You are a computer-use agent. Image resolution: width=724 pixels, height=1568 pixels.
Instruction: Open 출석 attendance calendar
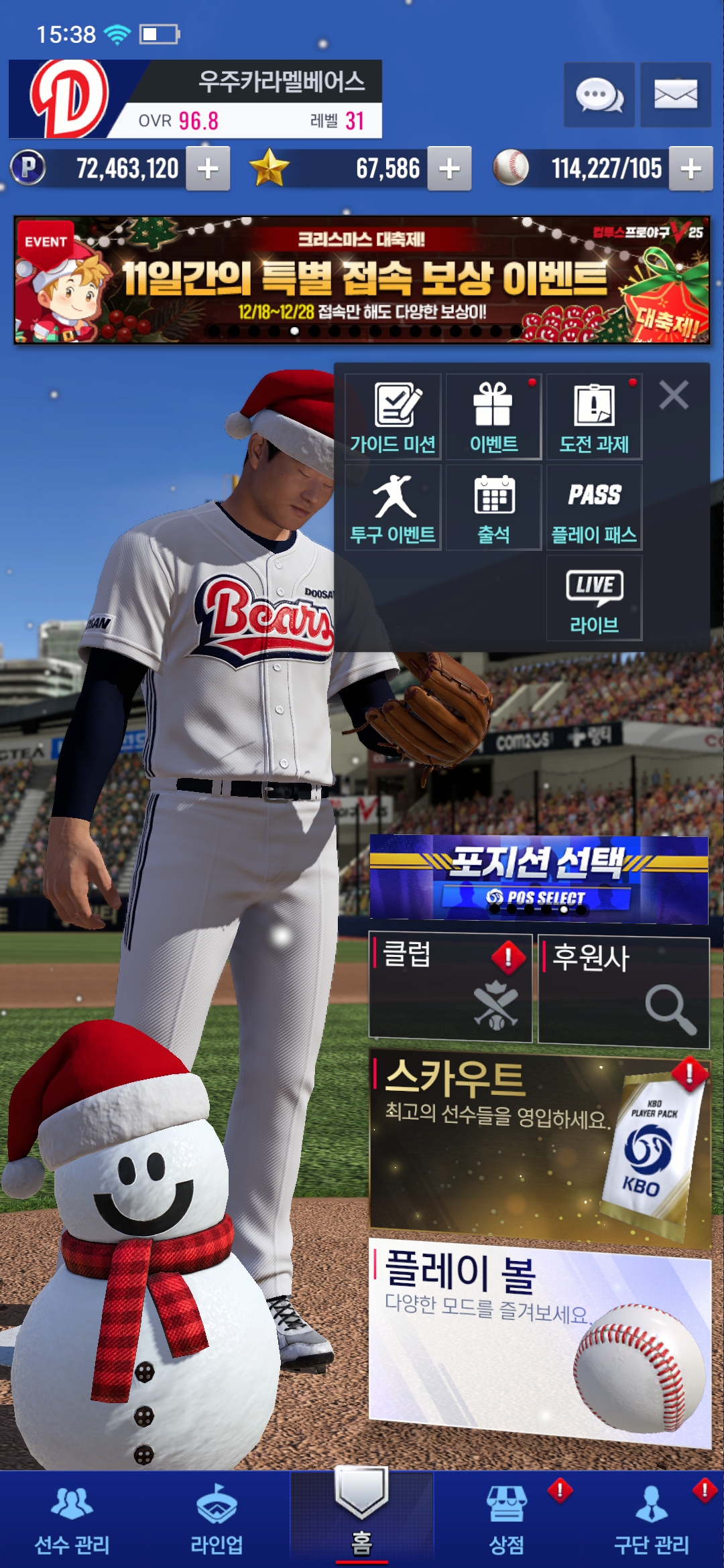493,508
